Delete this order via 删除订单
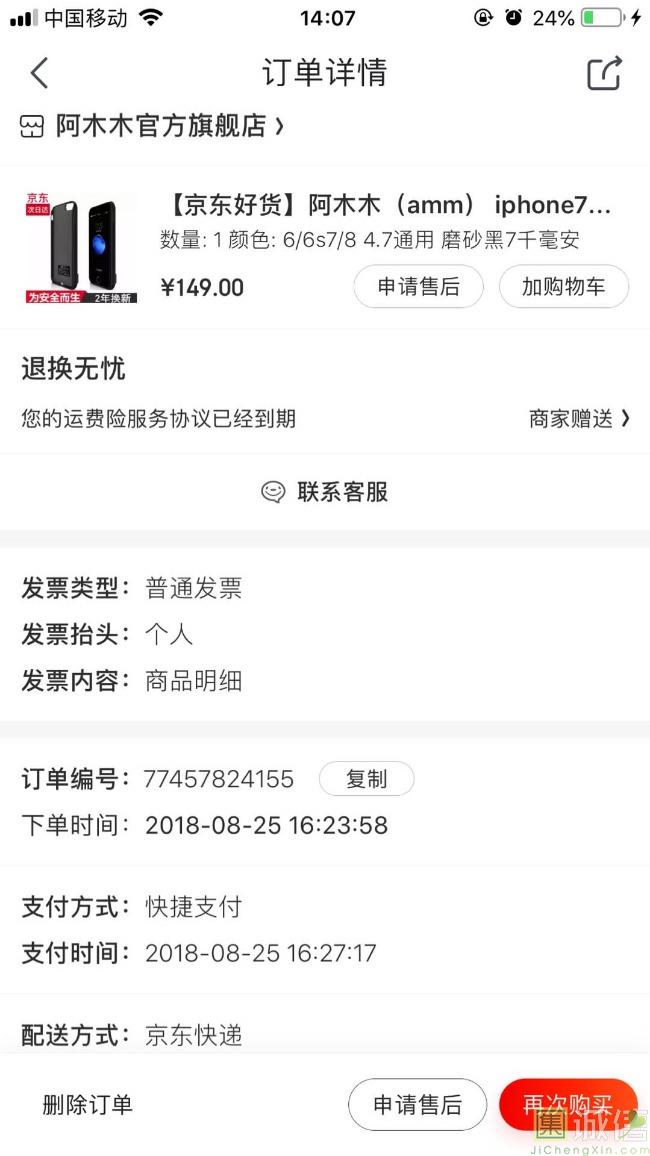Image resolution: width=650 pixels, height=1156 pixels. coord(87,1105)
